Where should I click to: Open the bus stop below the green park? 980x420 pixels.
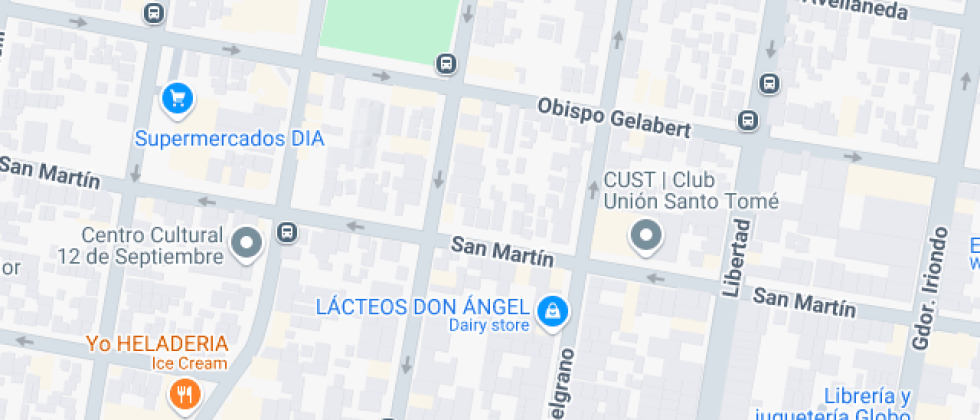tap(446, 65)
